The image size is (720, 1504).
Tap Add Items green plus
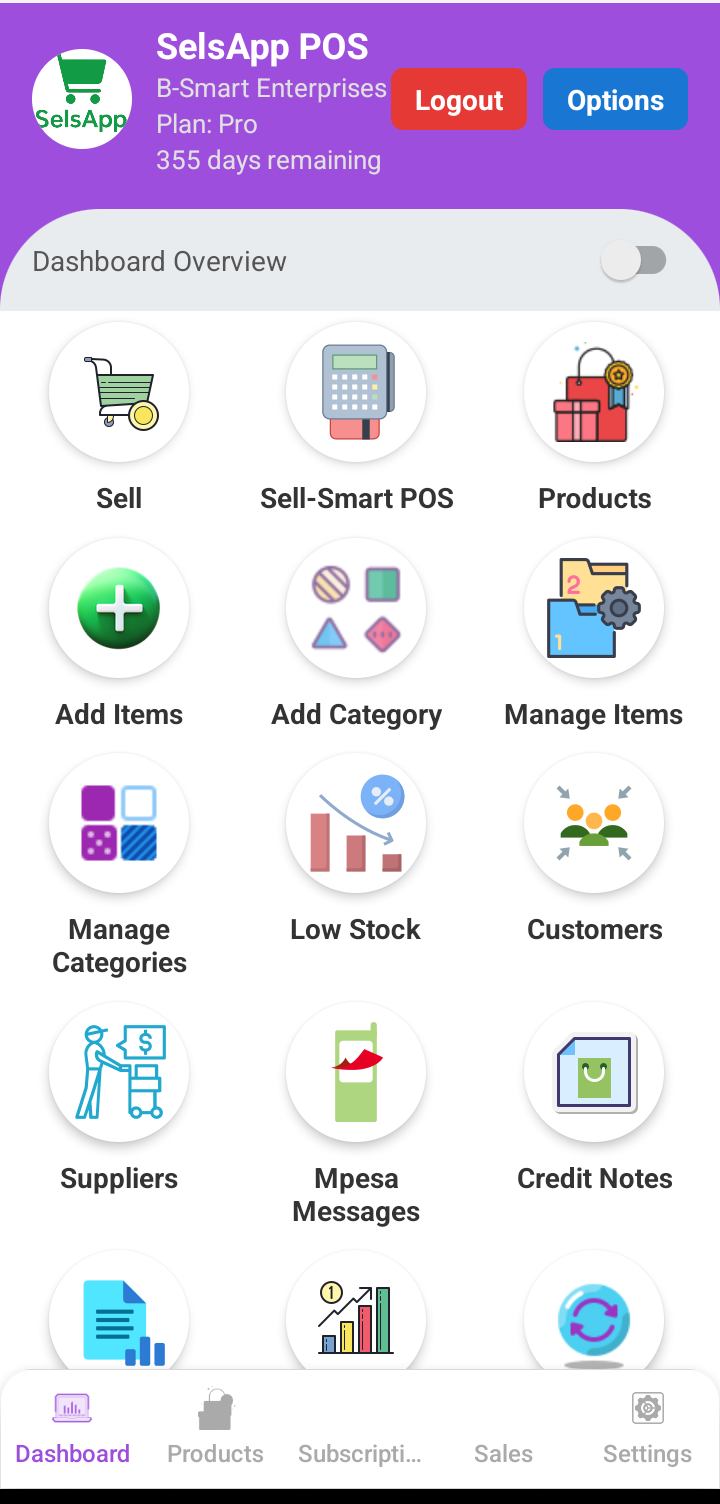tap(119, 608)
